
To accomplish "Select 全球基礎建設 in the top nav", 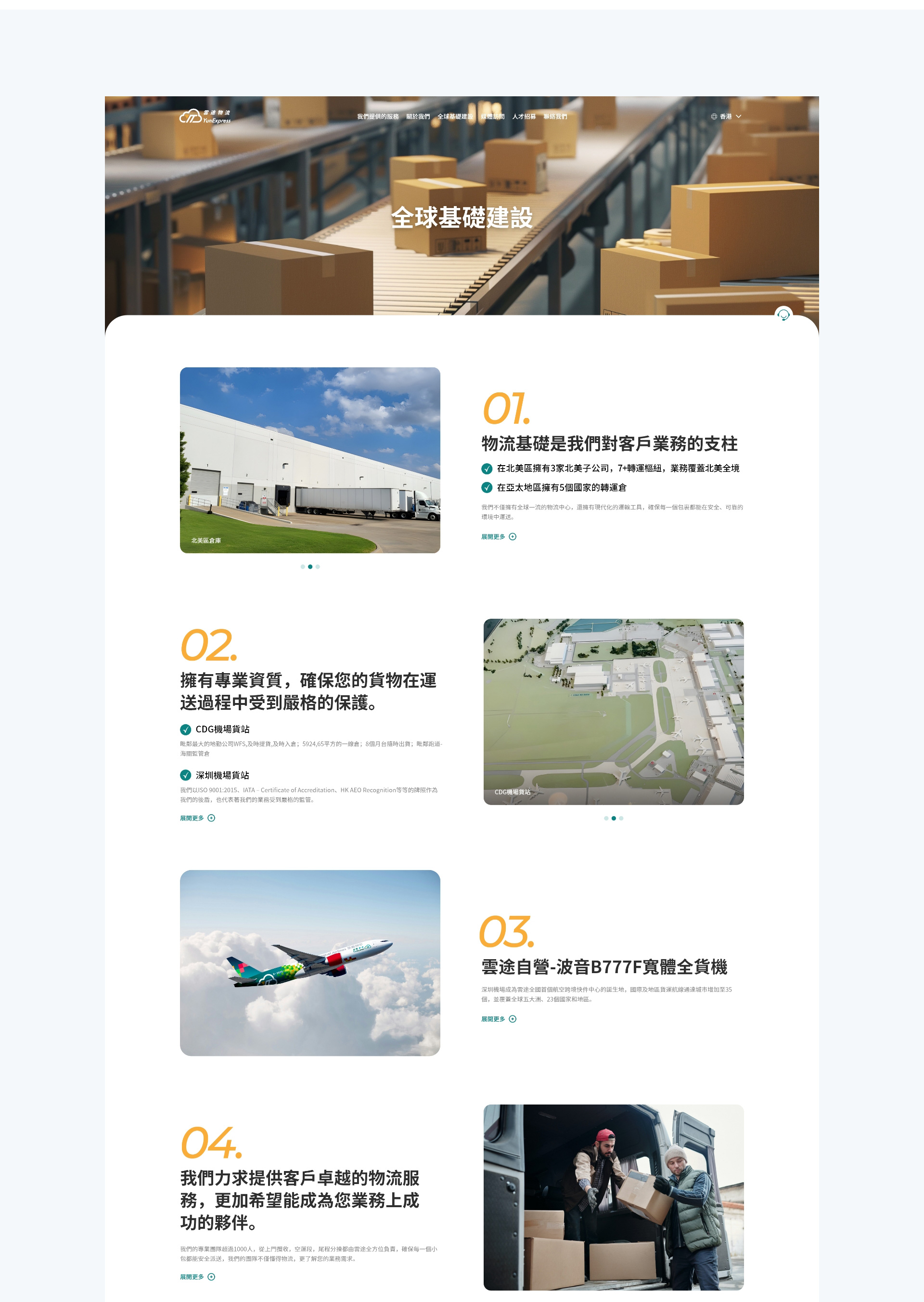I will pos(455,117).
